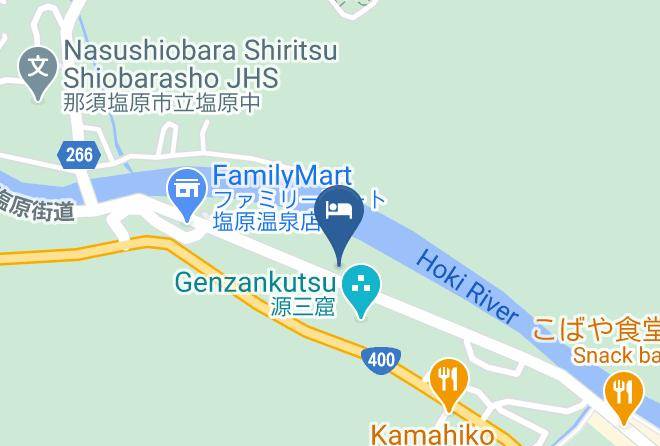The width and height of the screenshot is (660, 446).
Task: Open the こばや食堂 snack bar pin
Action: coord(624,397)
